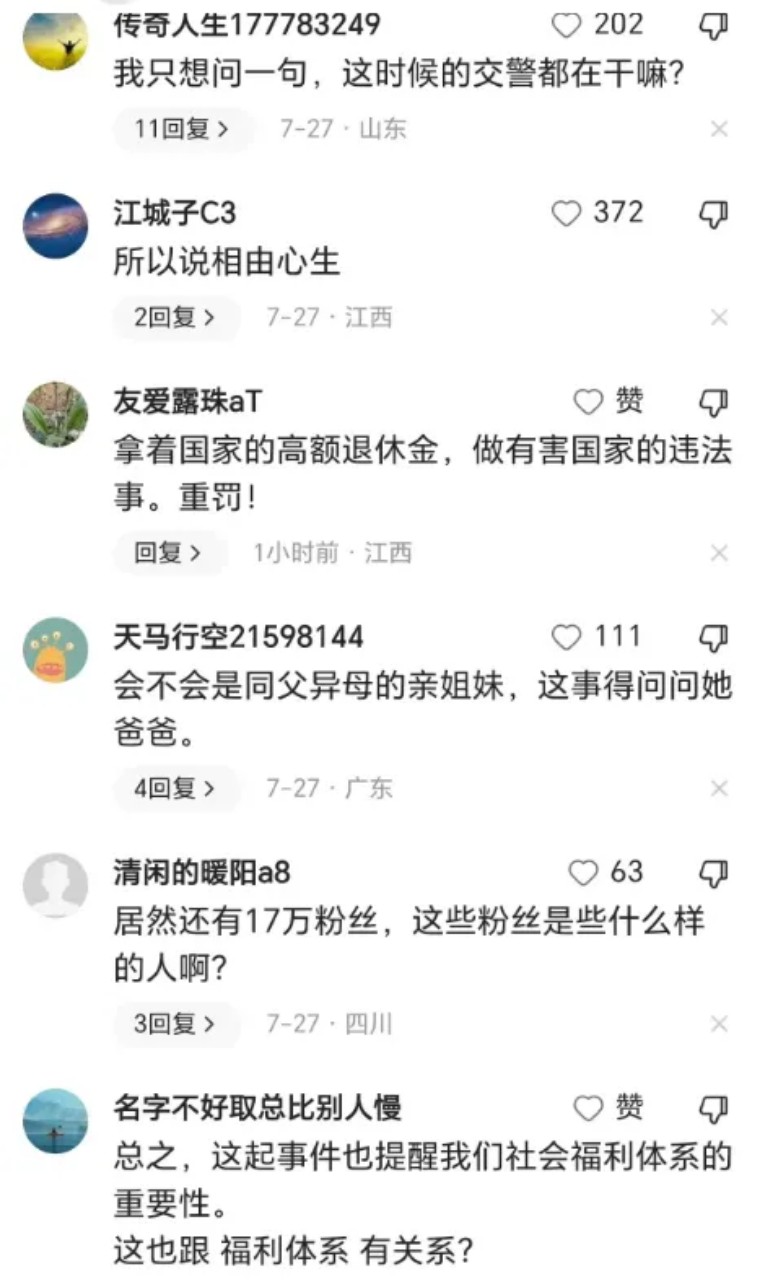Expand the 2 replies under 江城子C3's comment
Screen dimensions: 760x1282
coord(175,318)
